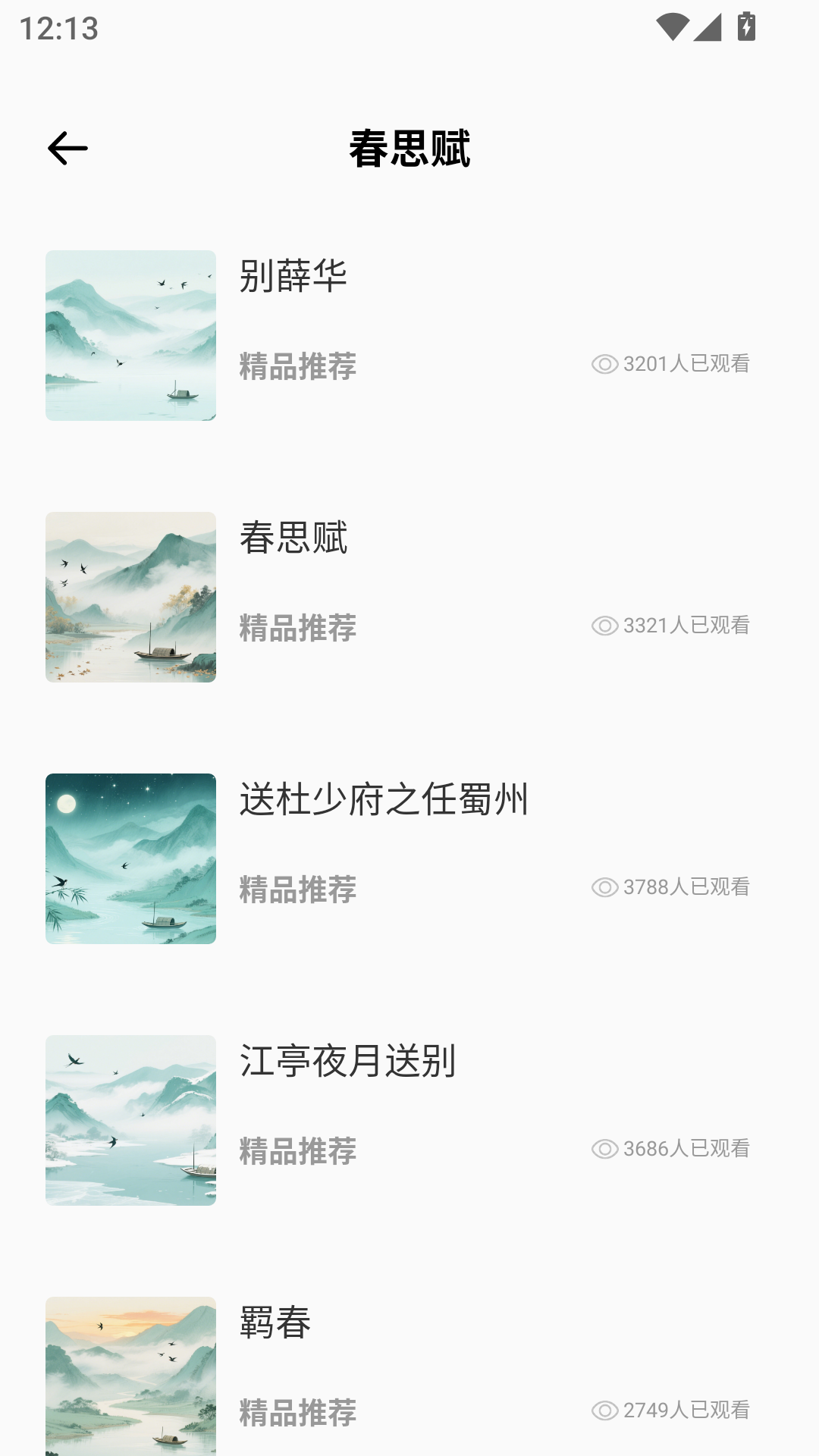Click the misty mountain thumbnail for 别薛华
The height and width of the screenshot is (1456, 819).
click(x=130, y=334)
